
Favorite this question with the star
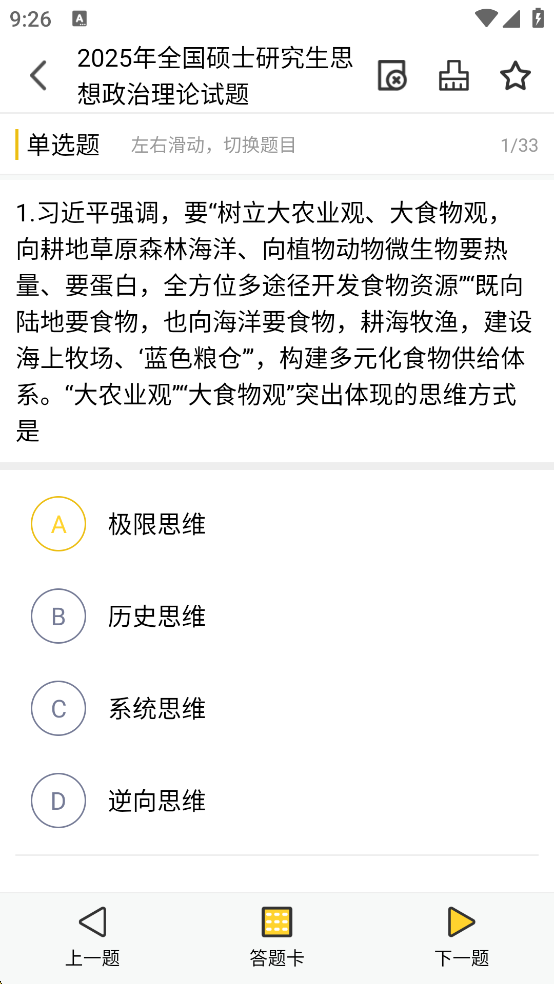(515, 76)
